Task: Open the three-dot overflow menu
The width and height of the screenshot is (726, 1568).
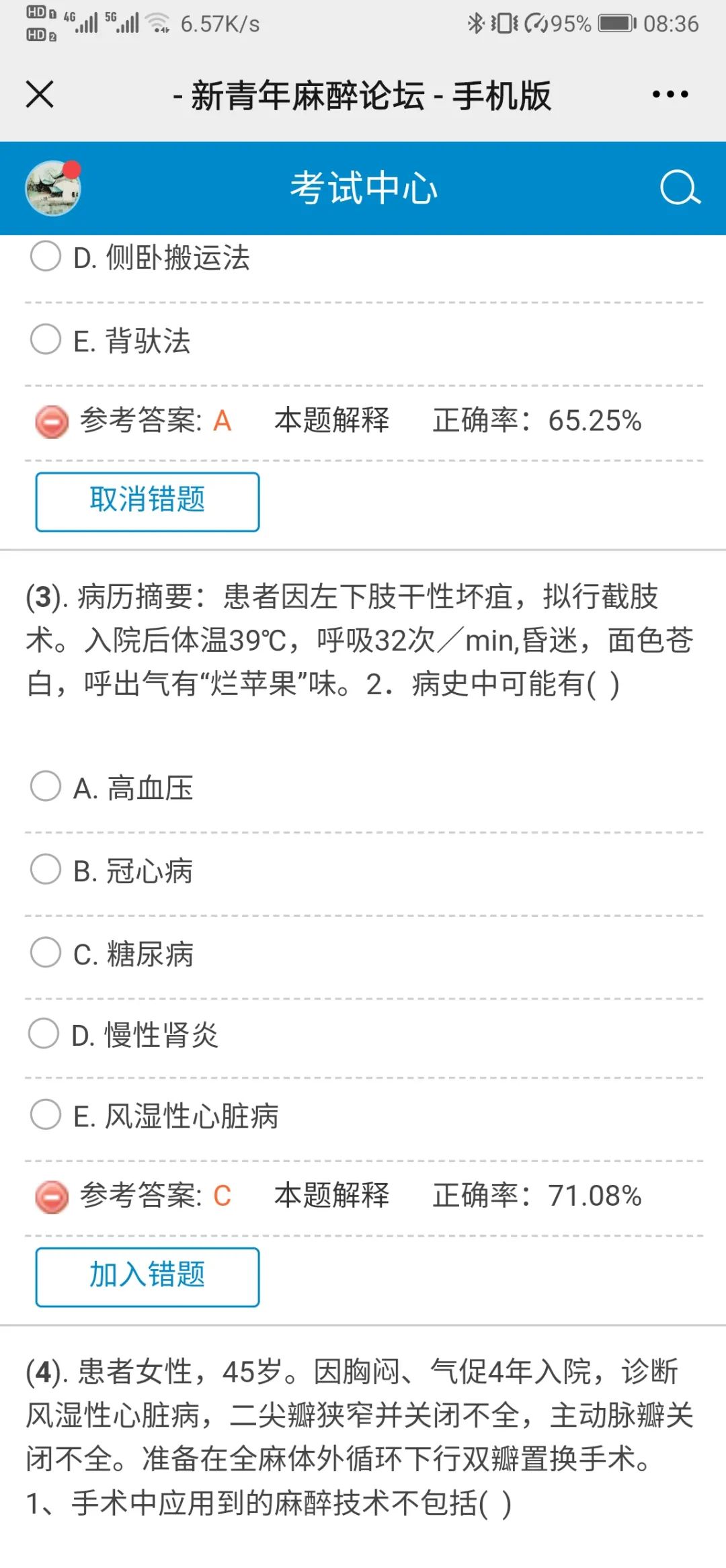Action: [670, 94]
